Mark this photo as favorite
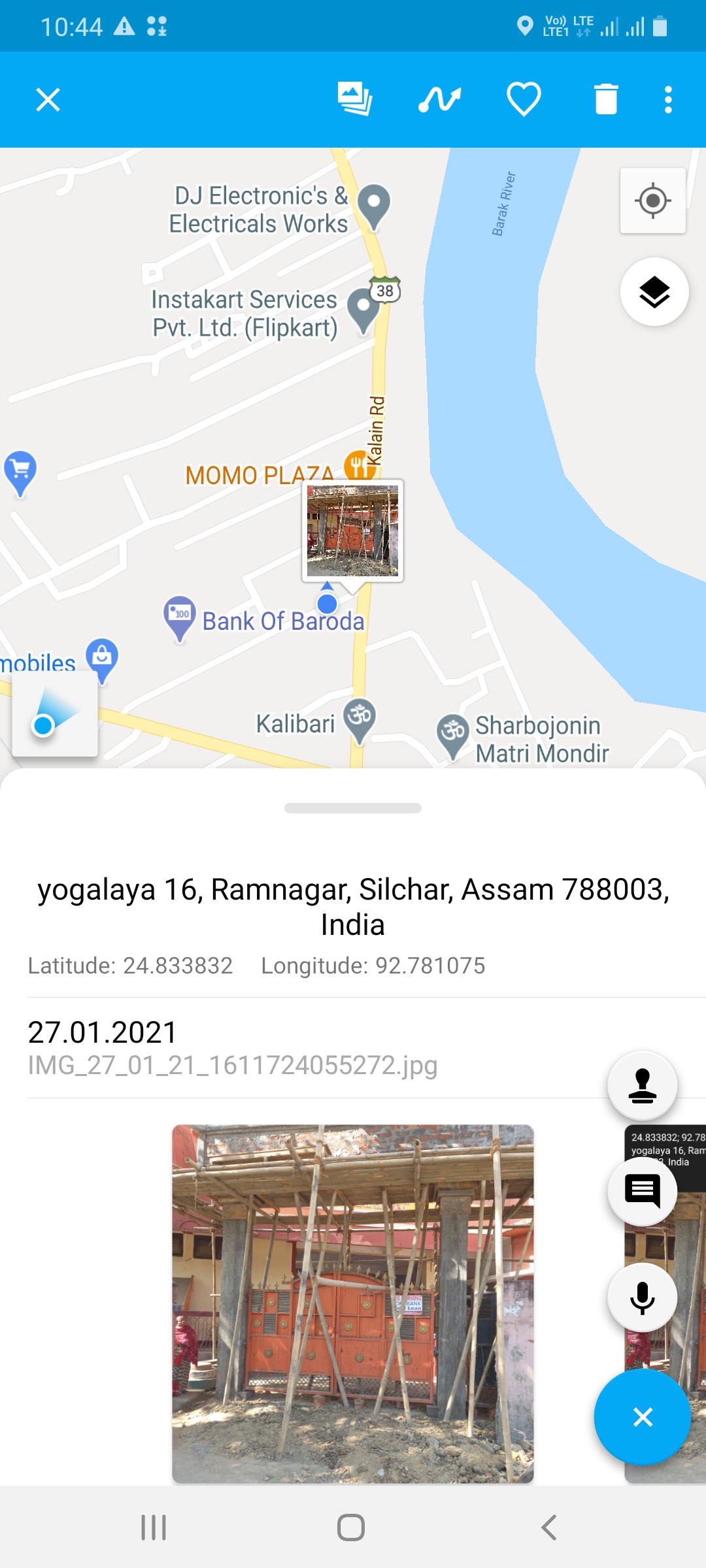The image size is (706, 1568). [524, 99]
